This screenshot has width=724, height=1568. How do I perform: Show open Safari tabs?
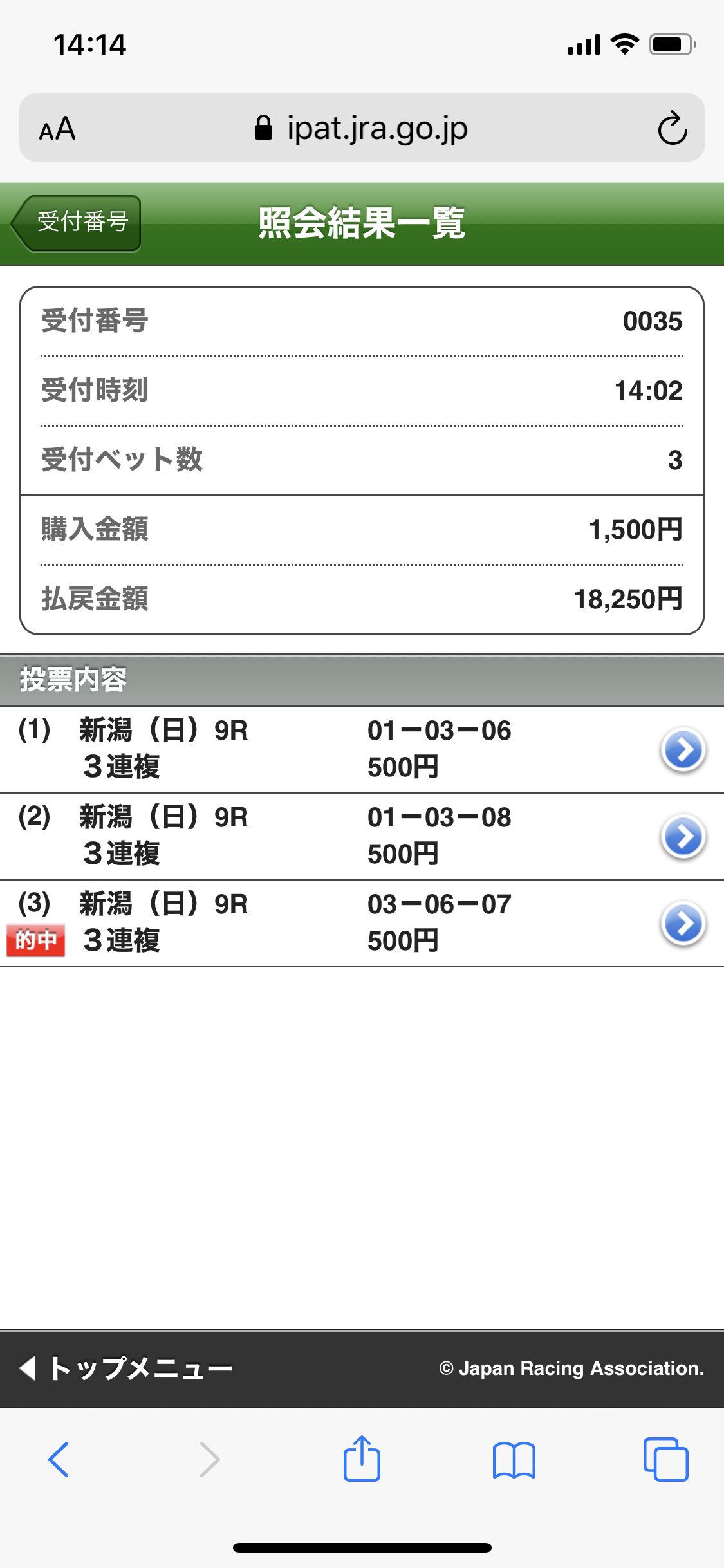pyautogui.click(x=665, y=1459)
